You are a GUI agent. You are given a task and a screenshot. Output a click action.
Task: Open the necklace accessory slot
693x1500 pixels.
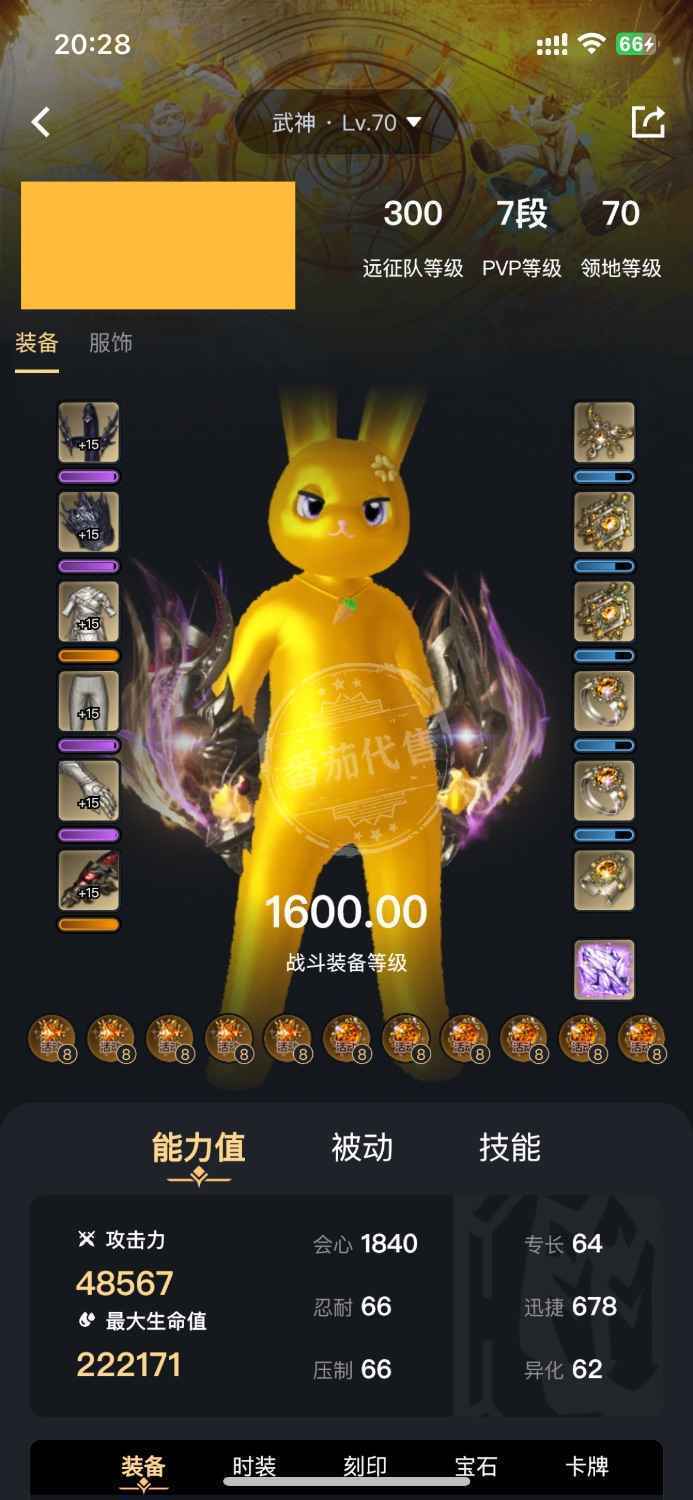pos(603,432)
